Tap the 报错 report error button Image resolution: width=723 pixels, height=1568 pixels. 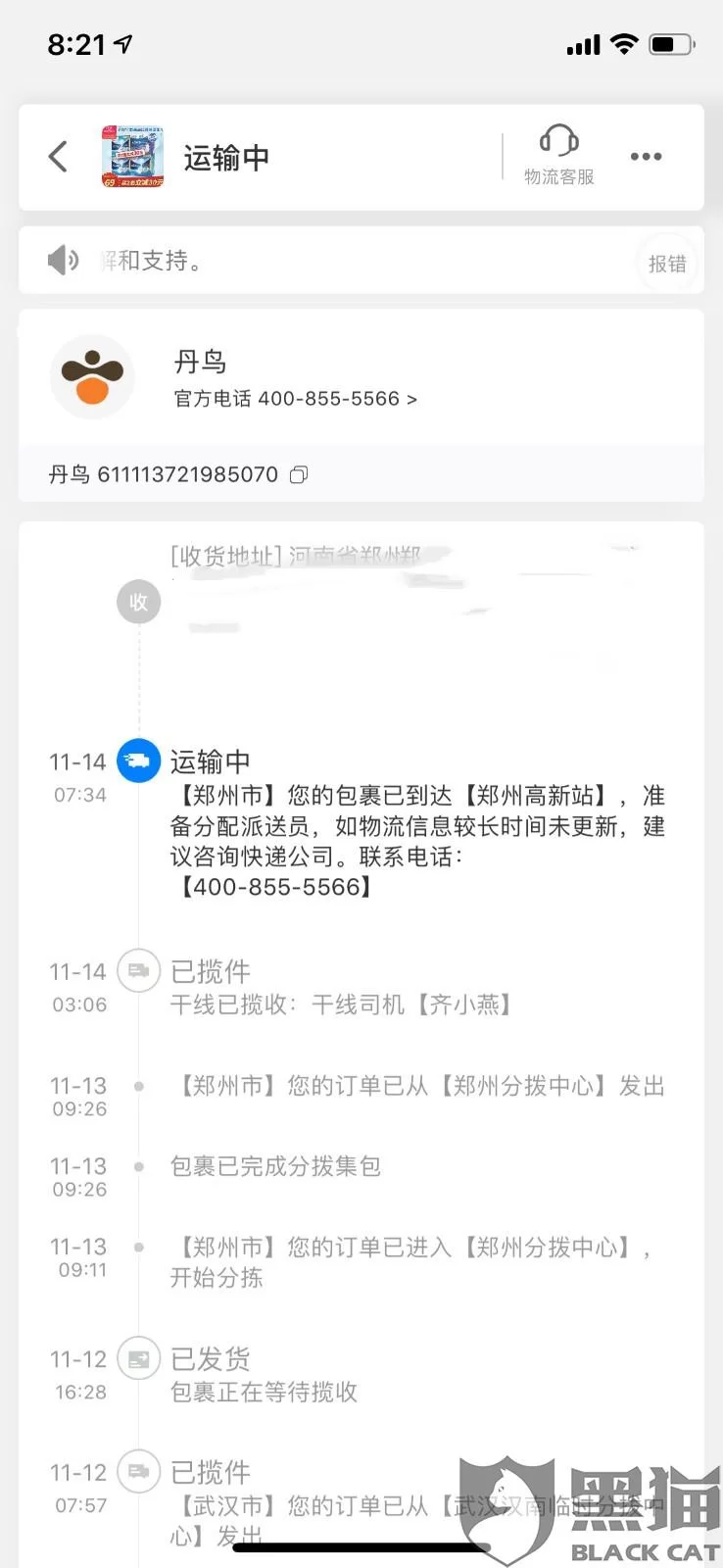(667, 263)
